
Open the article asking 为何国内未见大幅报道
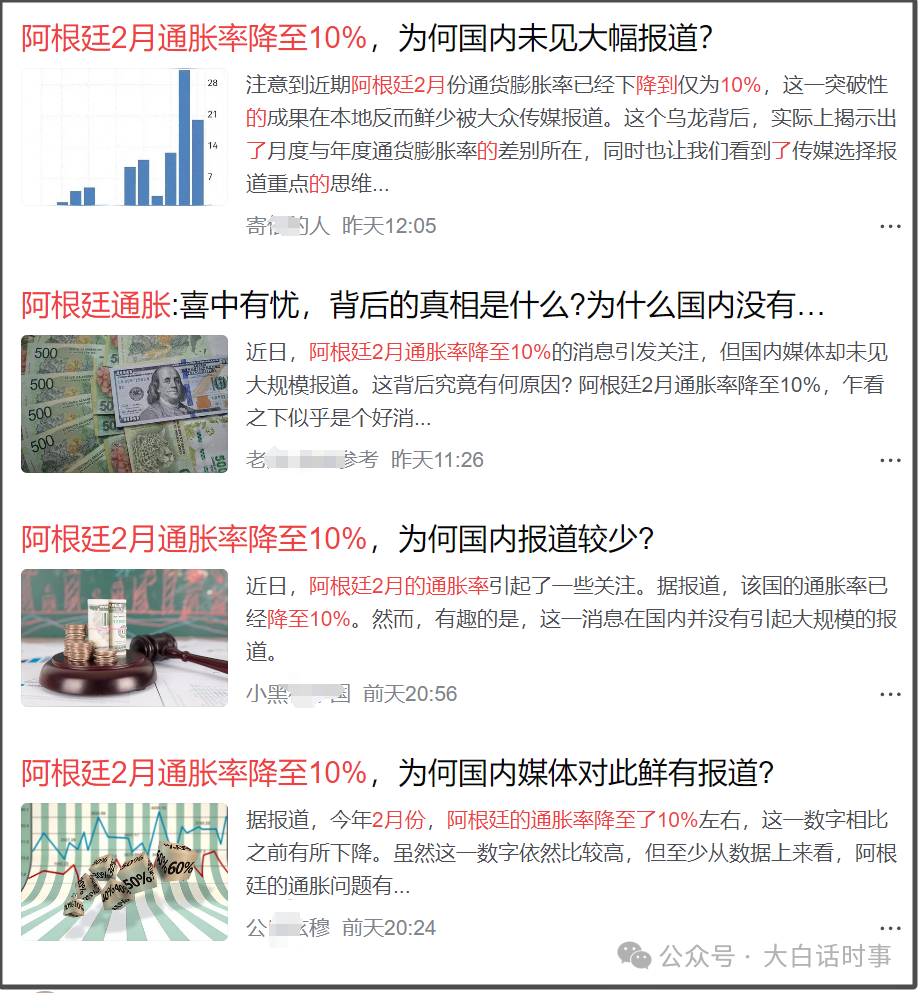click(x=366, y=38)
